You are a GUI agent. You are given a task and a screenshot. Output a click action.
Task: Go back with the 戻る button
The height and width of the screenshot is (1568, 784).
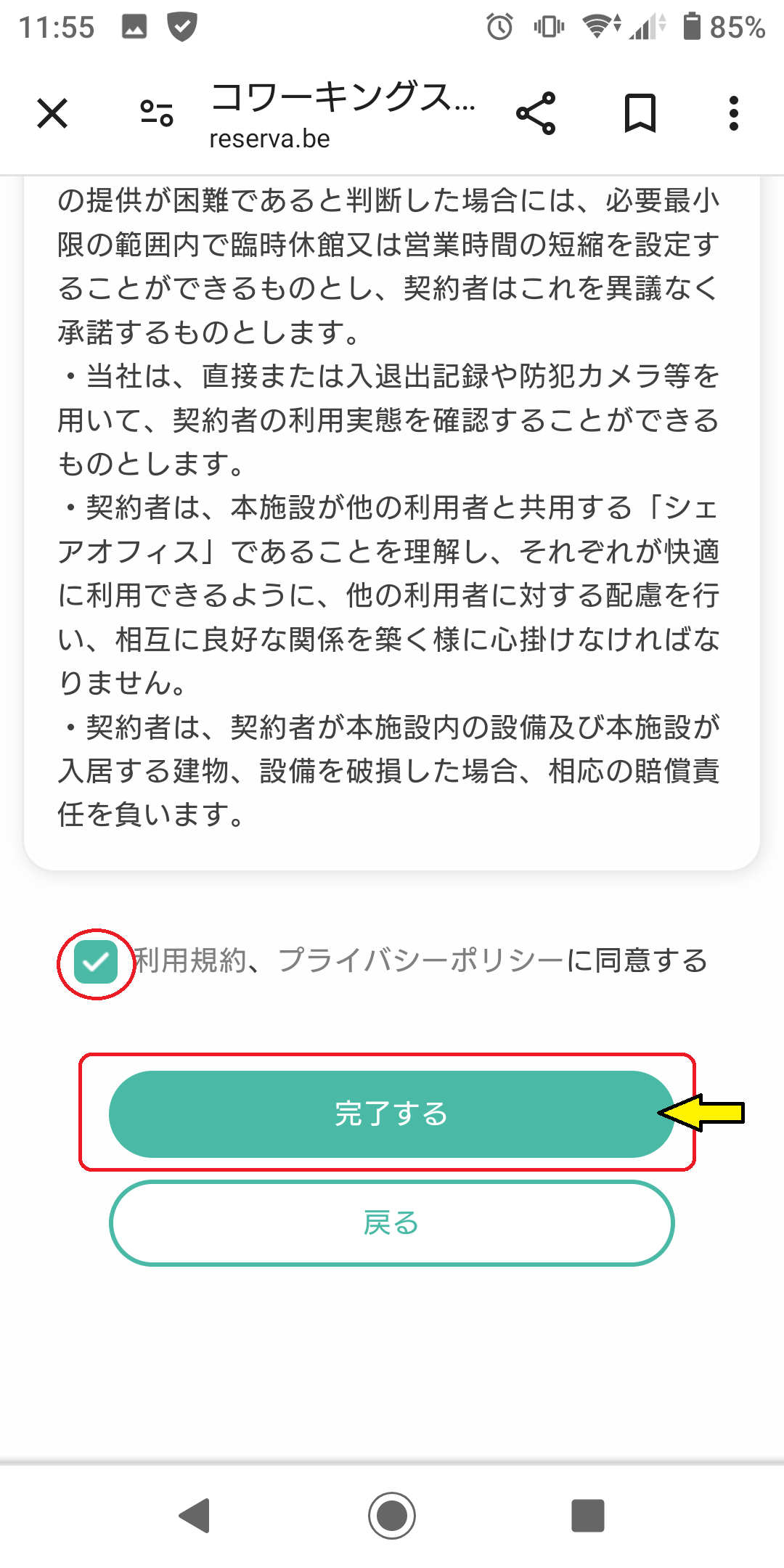tap(392, 1223)
